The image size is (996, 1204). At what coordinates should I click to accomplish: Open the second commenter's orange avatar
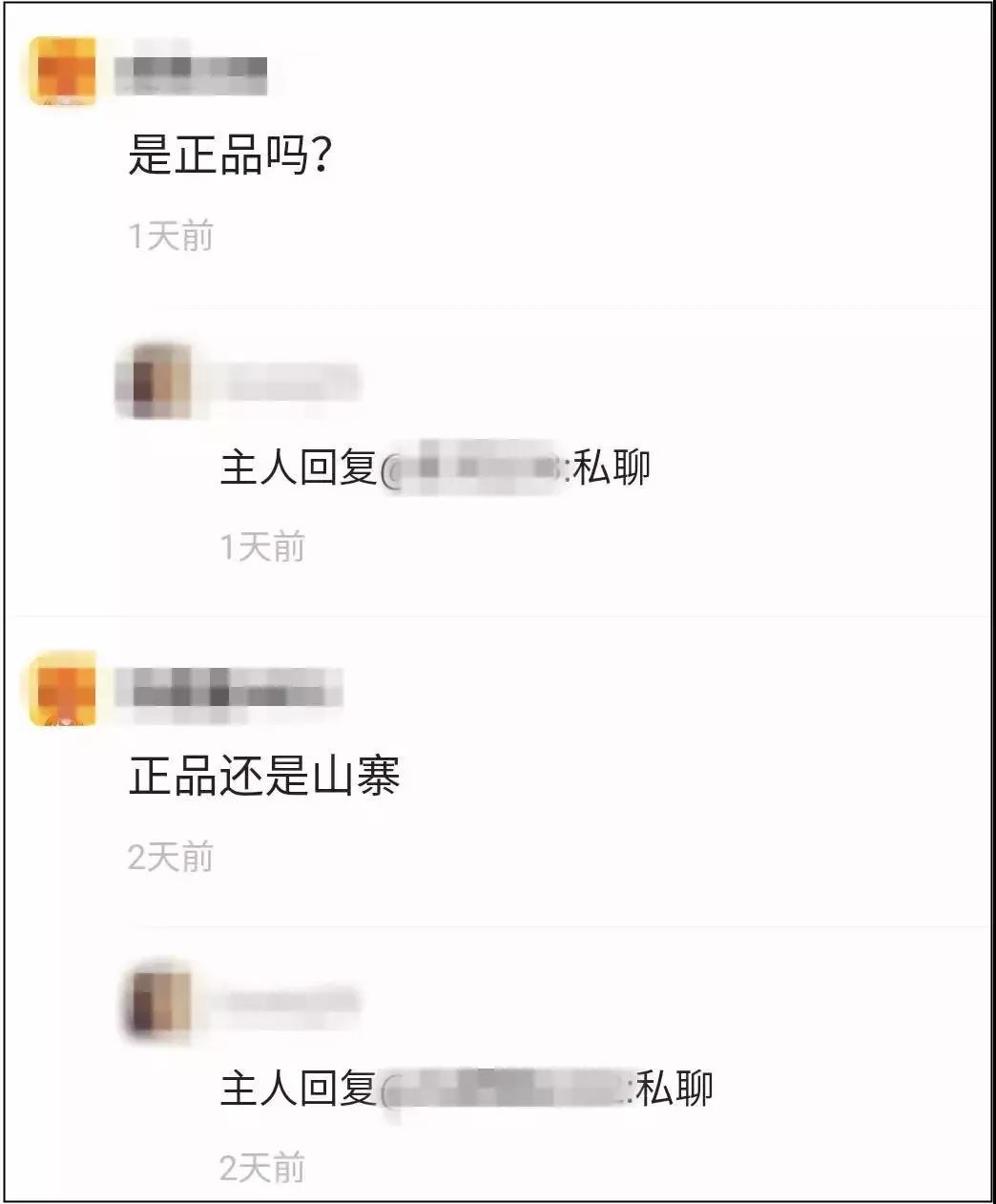[63, 687]
